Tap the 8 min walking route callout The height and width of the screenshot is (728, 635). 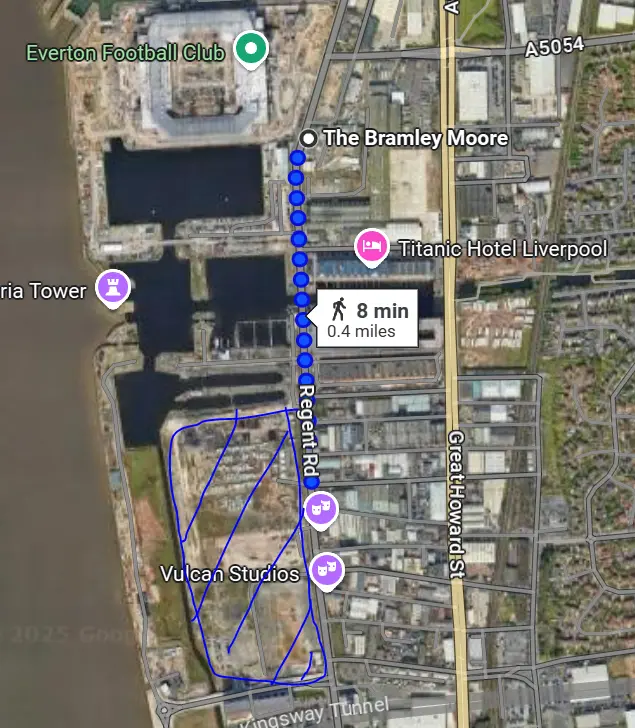pos(366,319)
